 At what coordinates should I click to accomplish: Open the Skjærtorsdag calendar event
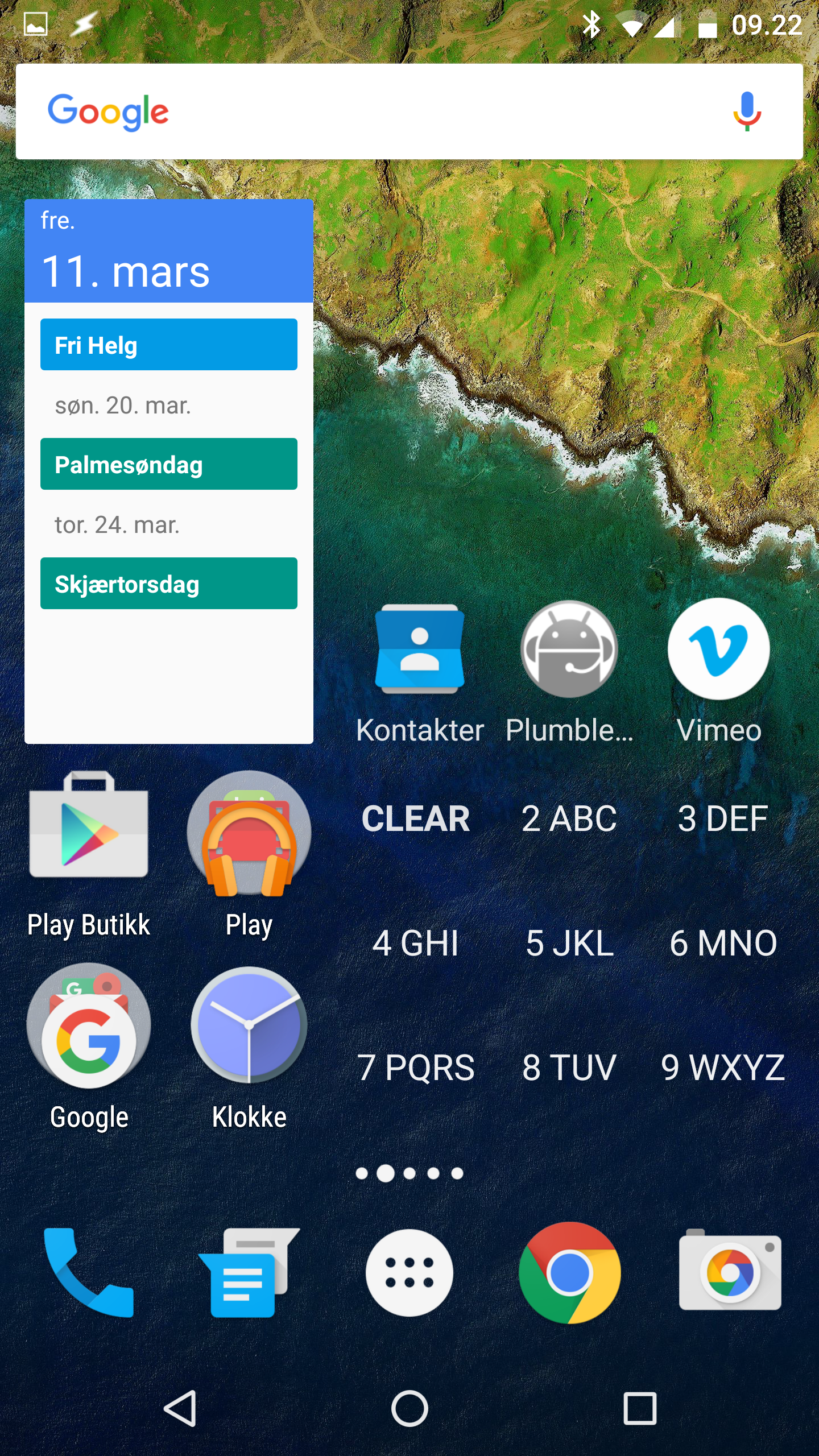pyautogui.click(x=169, y=584)
